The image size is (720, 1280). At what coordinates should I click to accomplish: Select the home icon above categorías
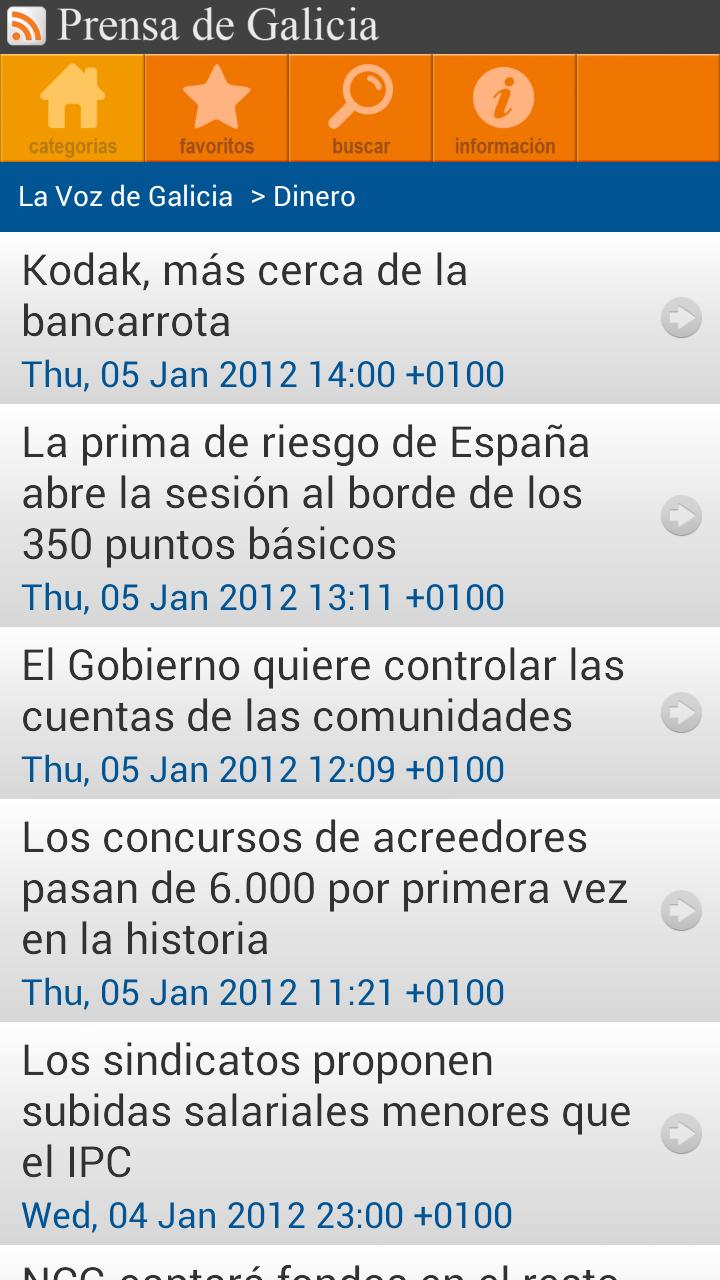coord(71,93)
